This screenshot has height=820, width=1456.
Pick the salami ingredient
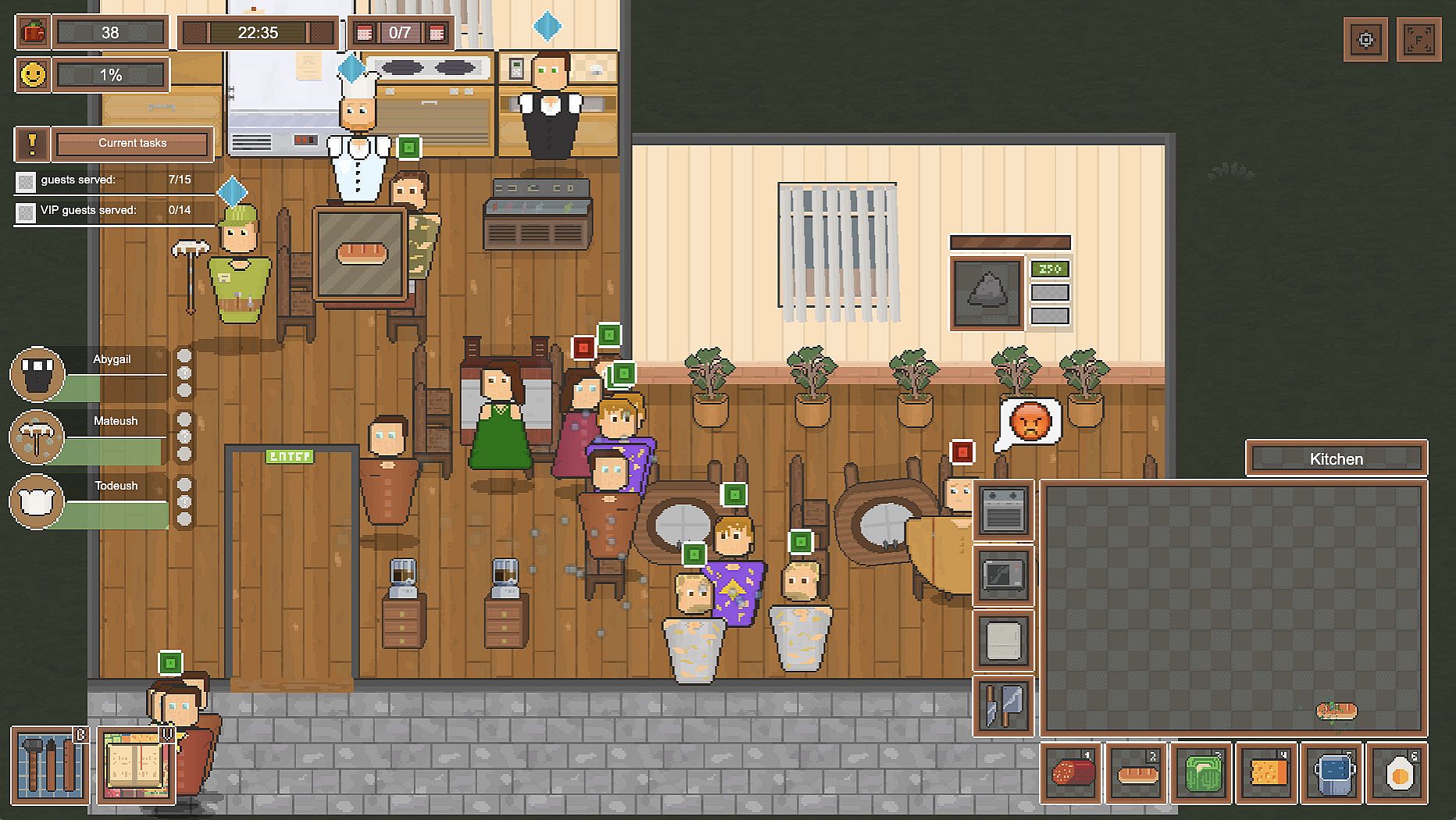coord(1071,773)
